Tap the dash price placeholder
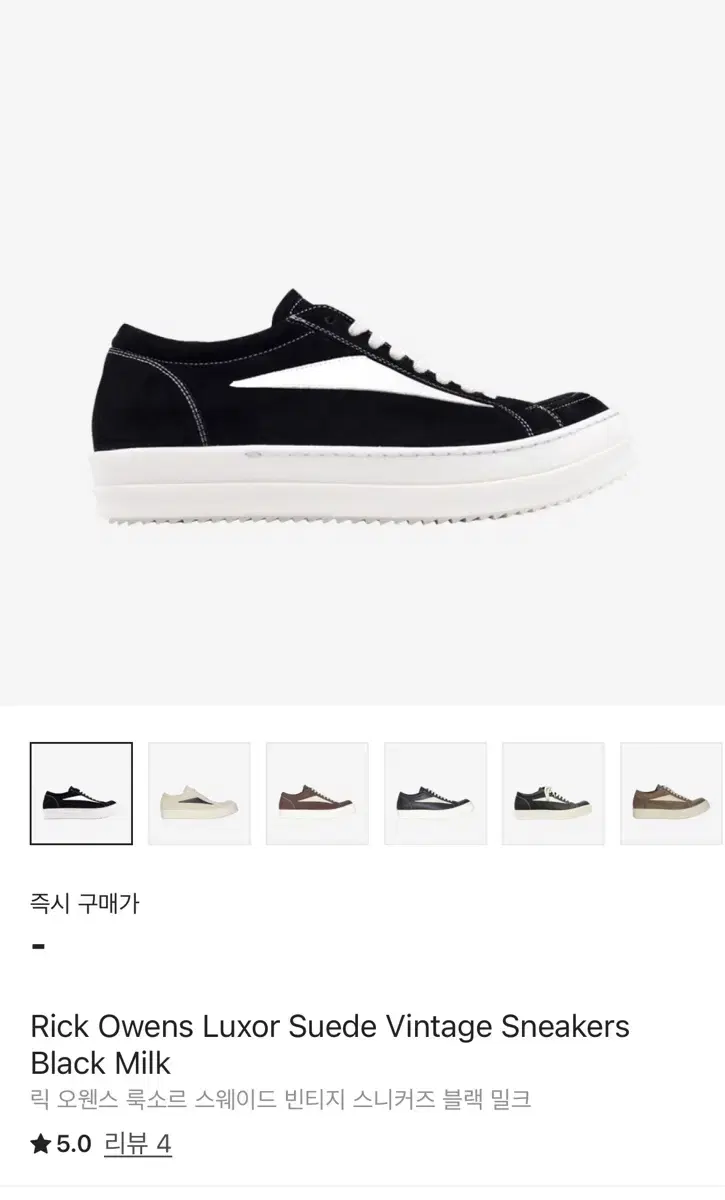Screen dimensions: 725x1200 click(38, 946)
